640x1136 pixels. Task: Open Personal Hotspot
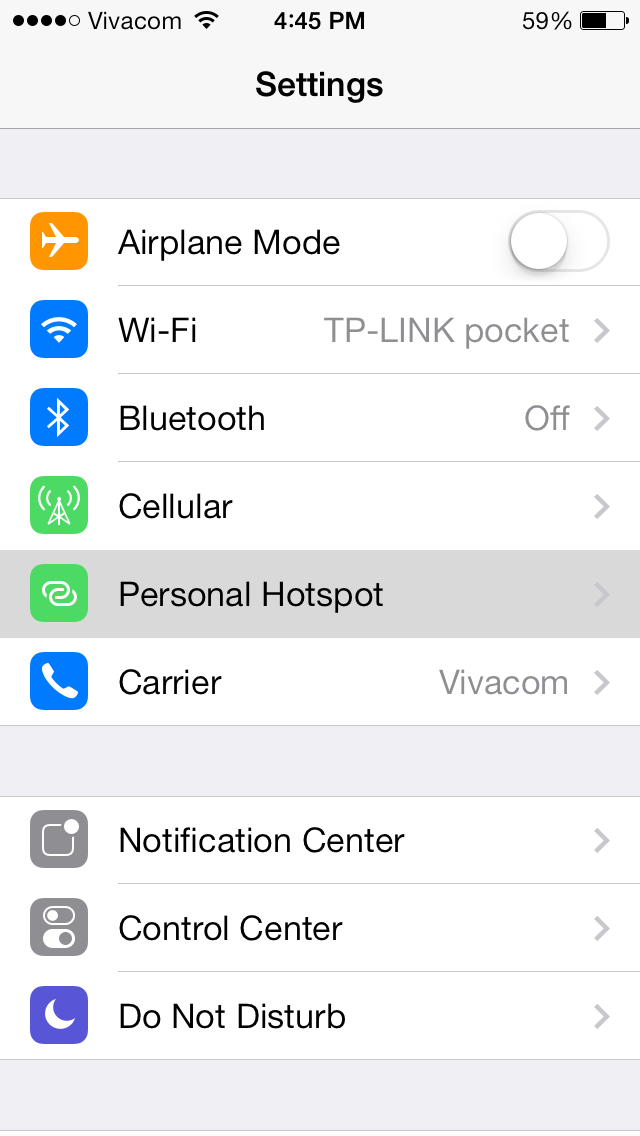click(x=320, y=594)
